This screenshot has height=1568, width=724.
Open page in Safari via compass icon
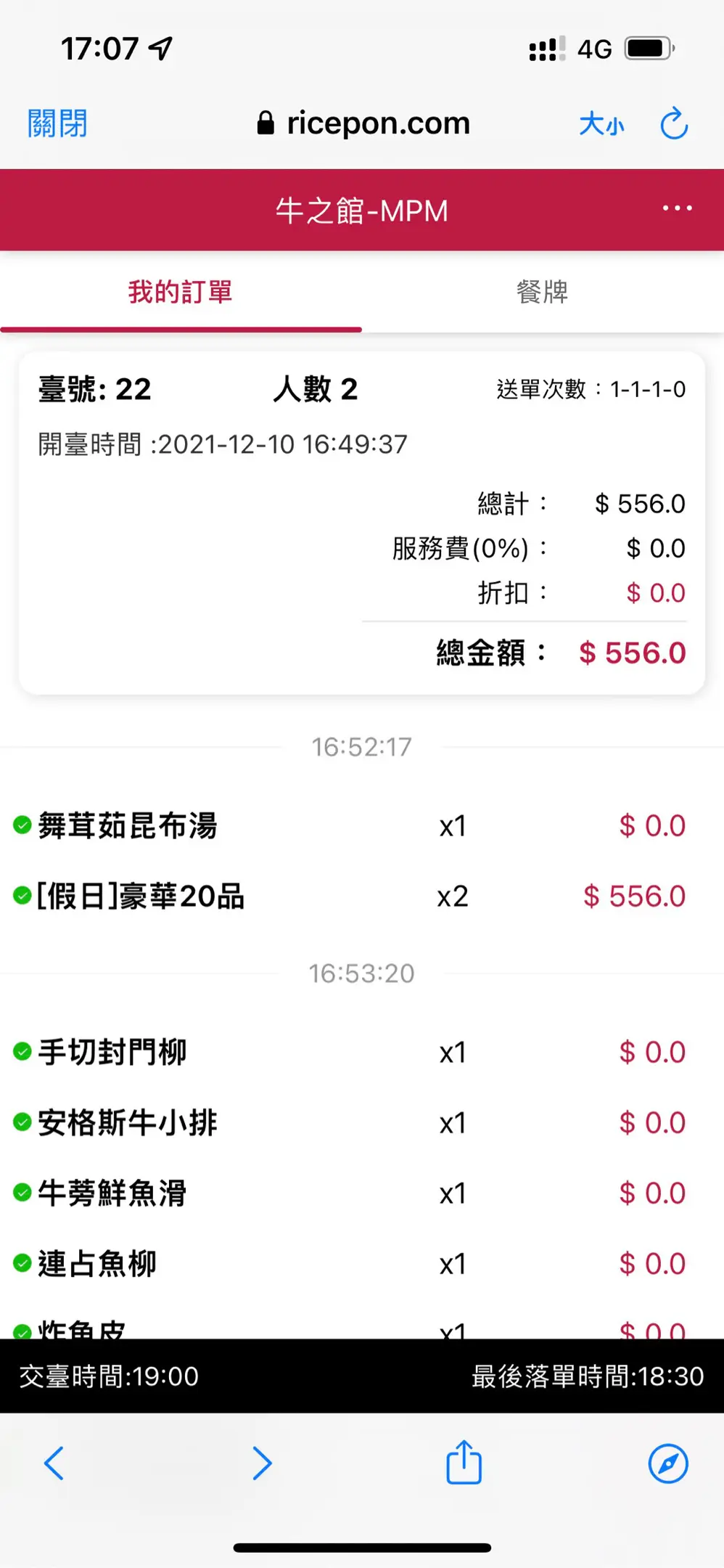(667, 1463)
